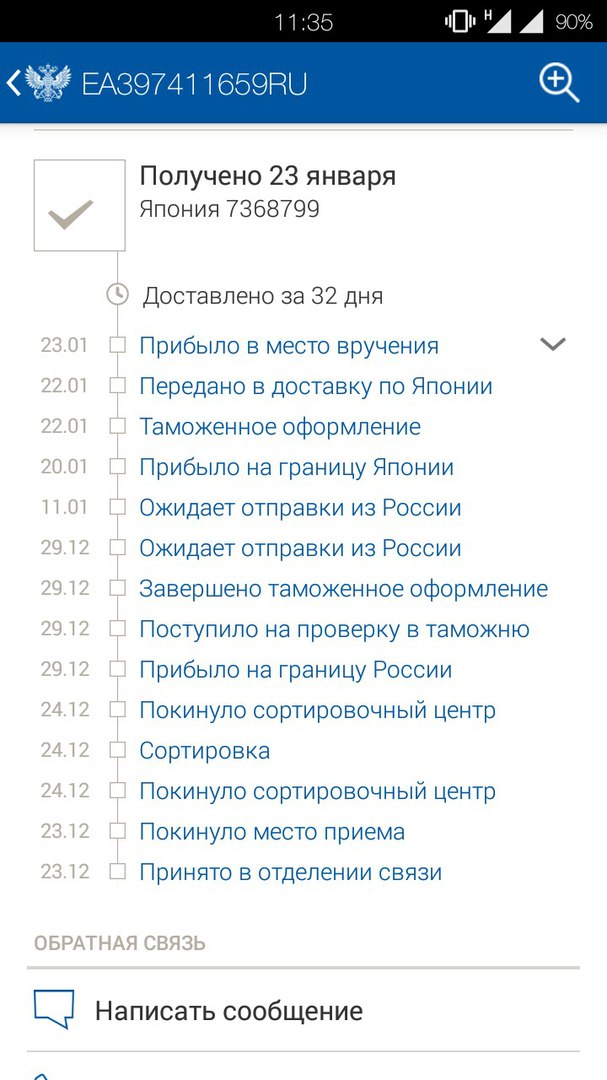Expand the details chevron for Прибыло в место вручения

click(x=552, y=345)
